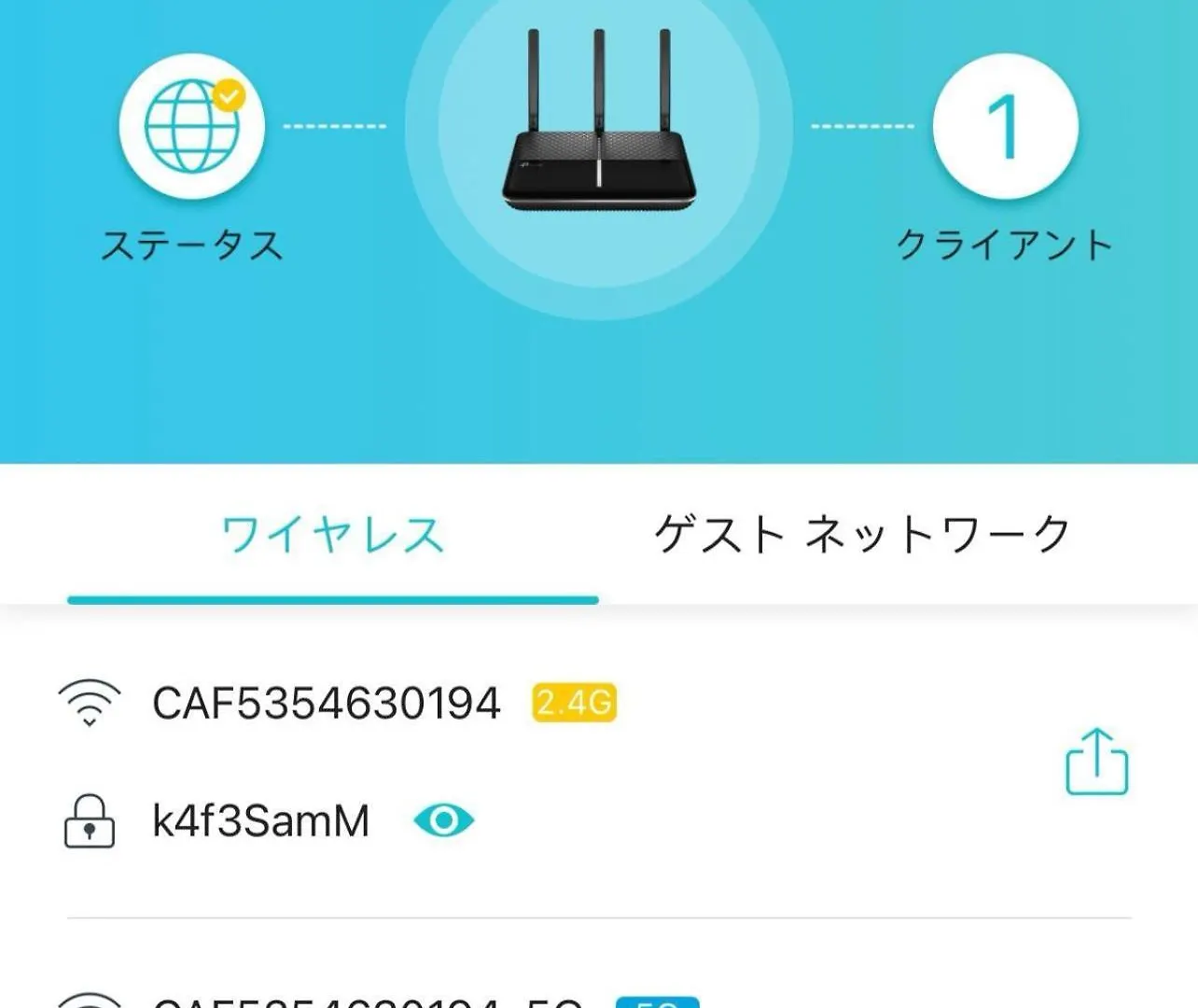Switch to the ワイヤレス tab

(x=332, y=536)
